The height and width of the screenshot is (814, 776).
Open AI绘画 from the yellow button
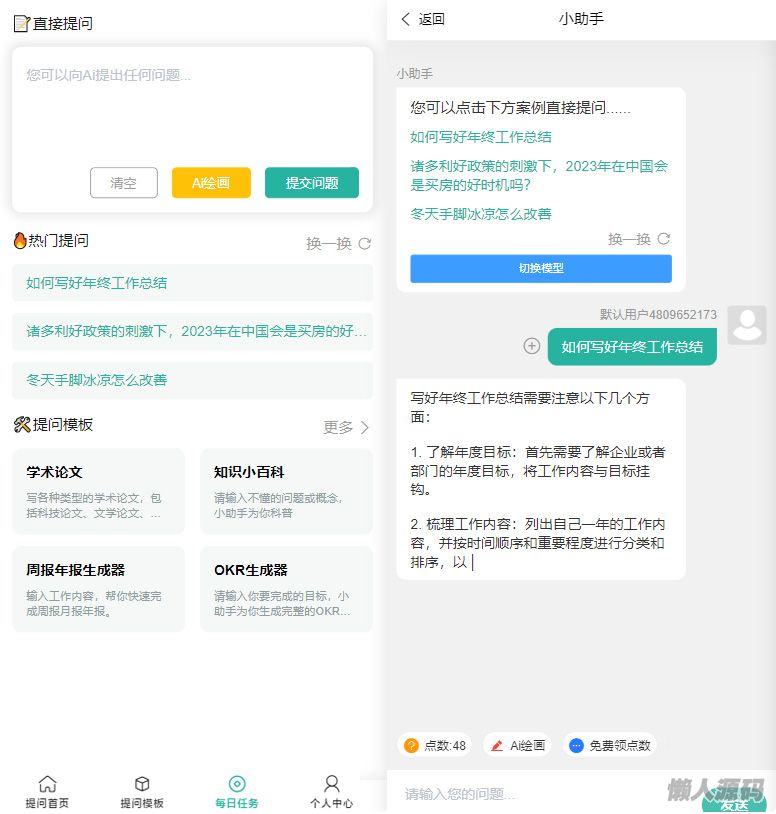(211, 183)
